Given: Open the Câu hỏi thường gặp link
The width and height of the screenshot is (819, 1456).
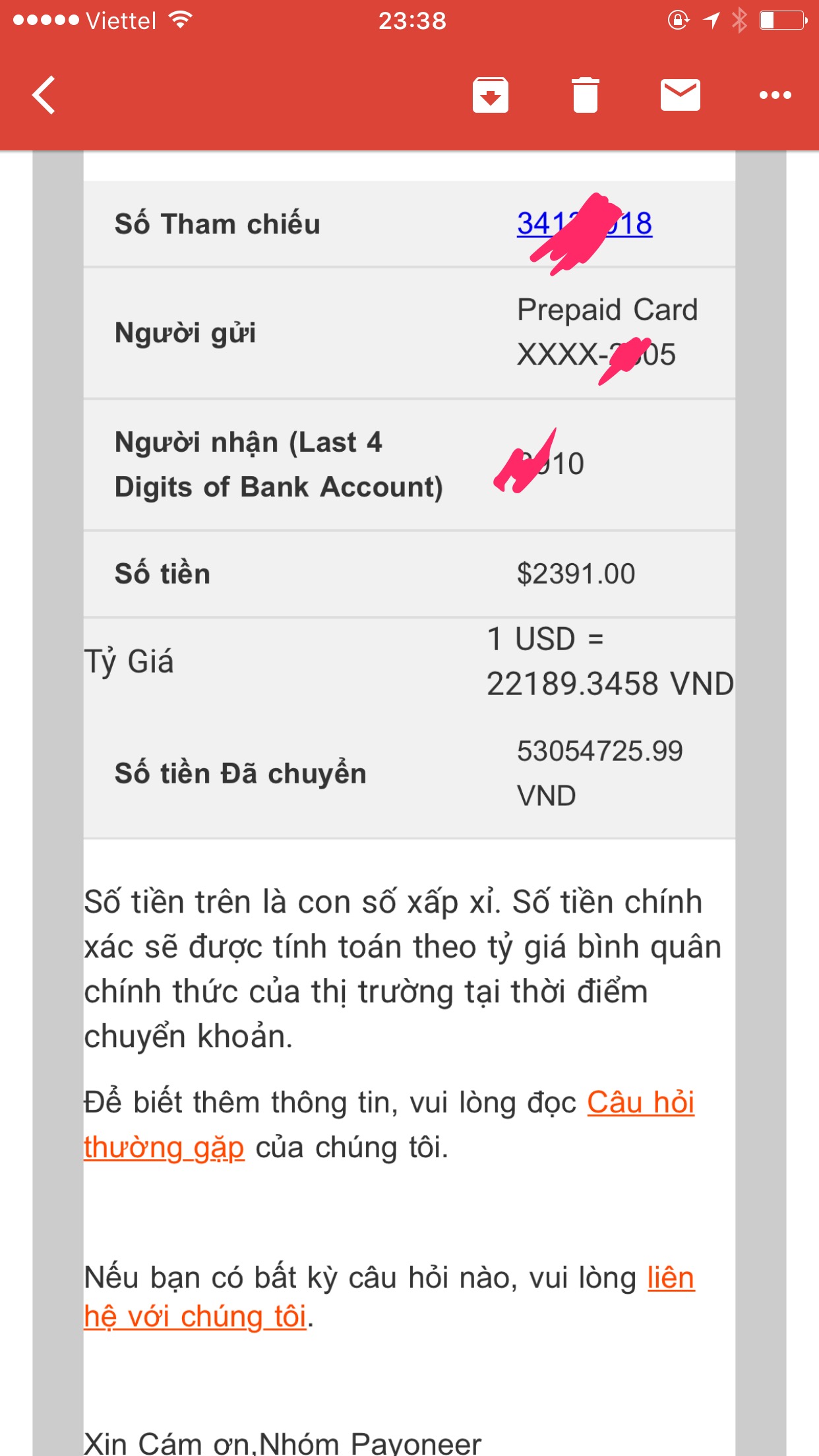Looking at the screenshot, I should tap(640, 1103).
